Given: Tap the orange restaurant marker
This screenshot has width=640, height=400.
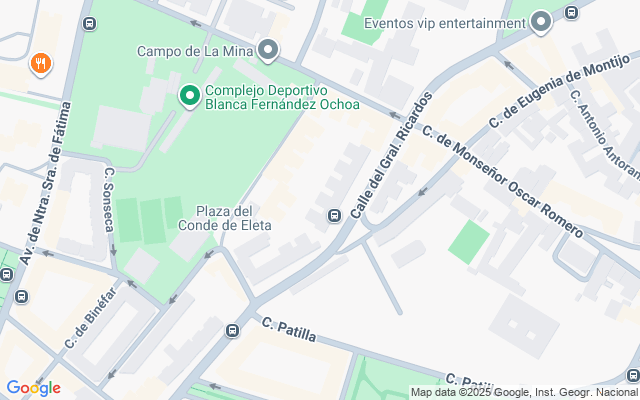Looking at the screenshot, I should [41, 65].
